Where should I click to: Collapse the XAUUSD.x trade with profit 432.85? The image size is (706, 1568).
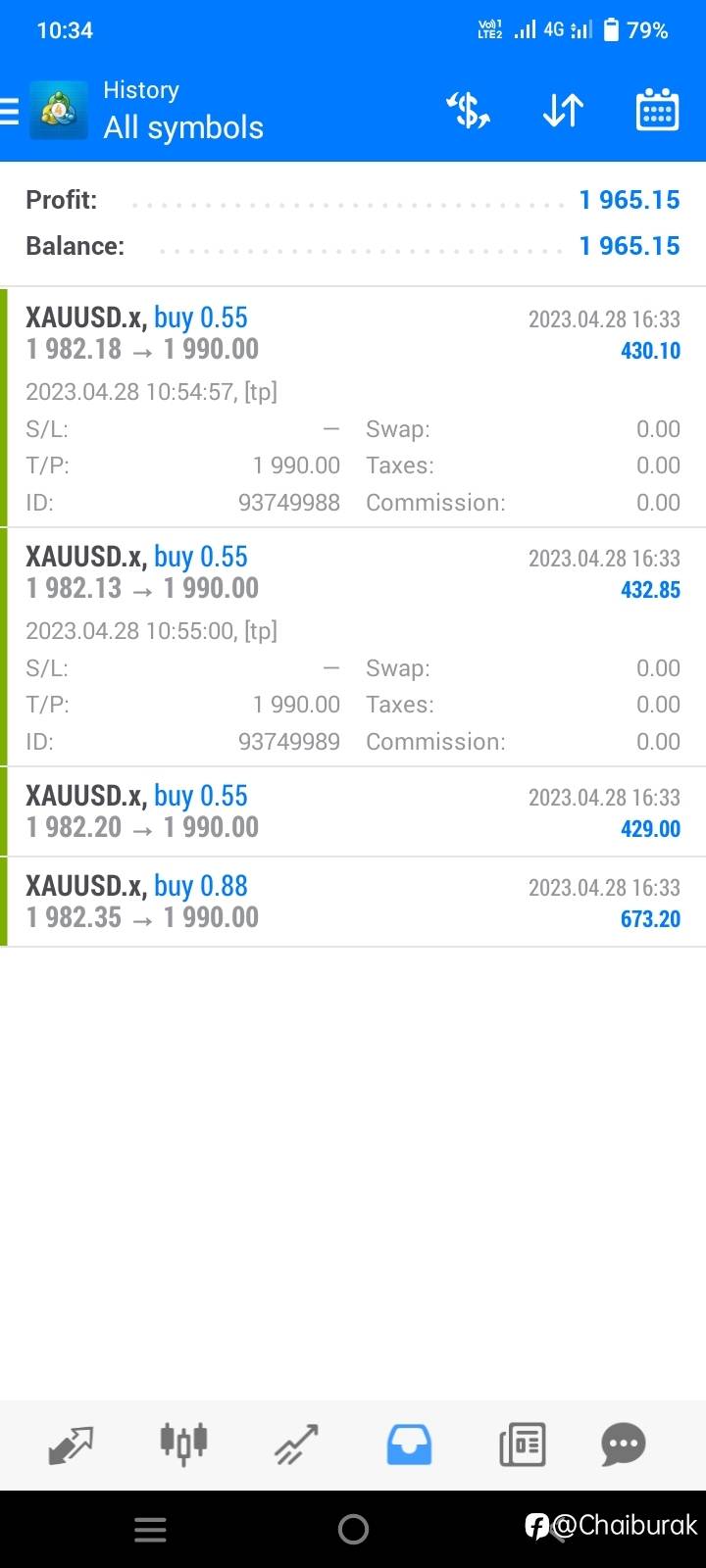click(x=353, y=647)
